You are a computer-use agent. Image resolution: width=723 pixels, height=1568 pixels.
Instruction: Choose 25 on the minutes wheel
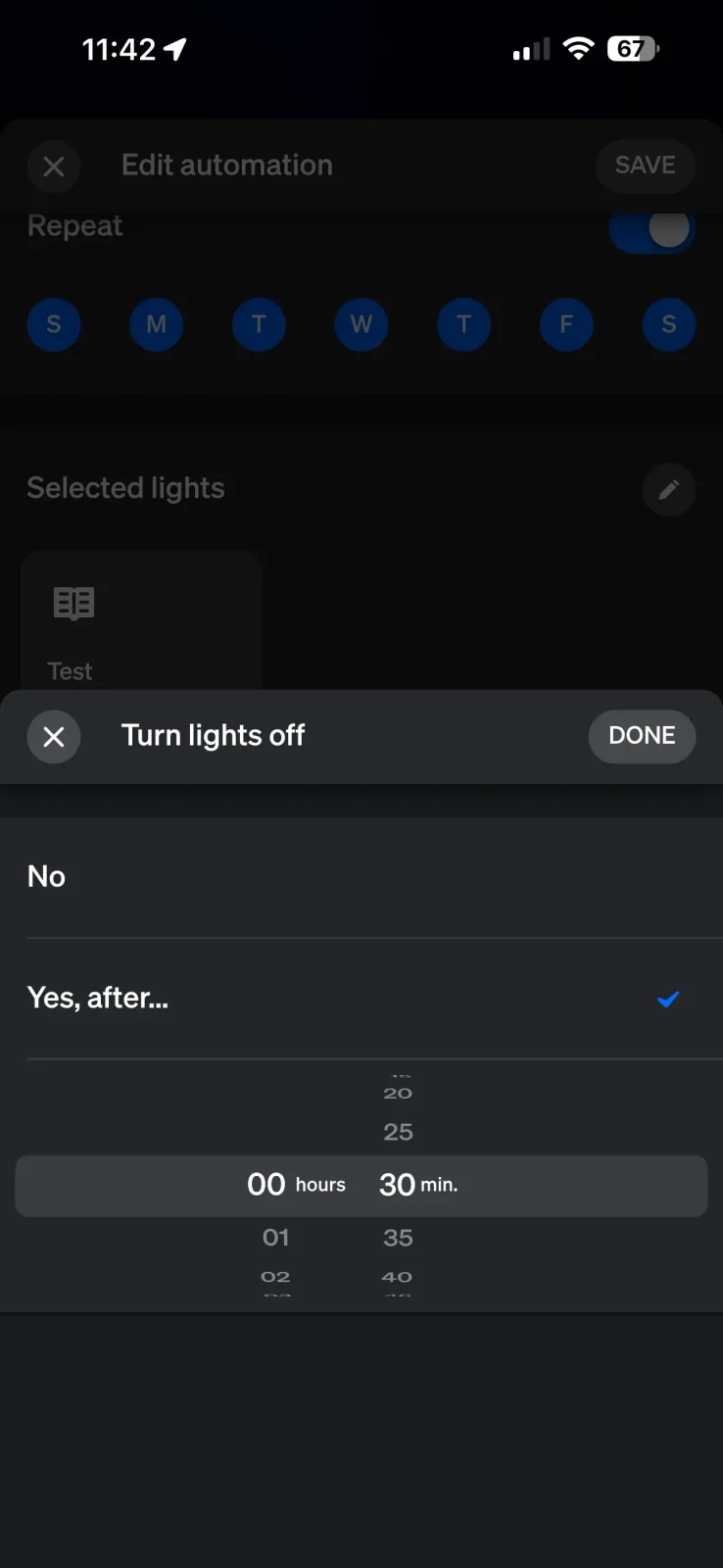(x=398, y=1131)
